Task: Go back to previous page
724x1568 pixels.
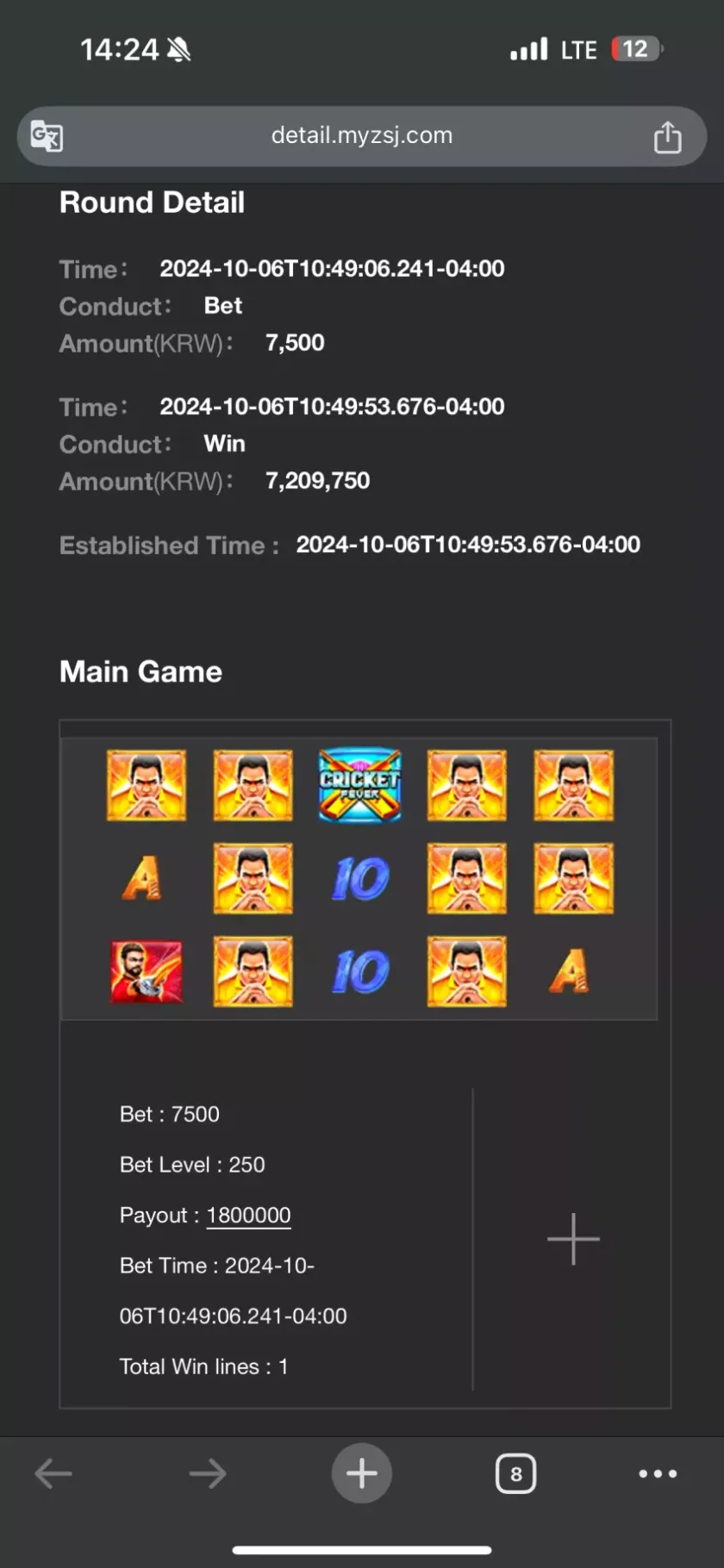Action: [53, 1473]
